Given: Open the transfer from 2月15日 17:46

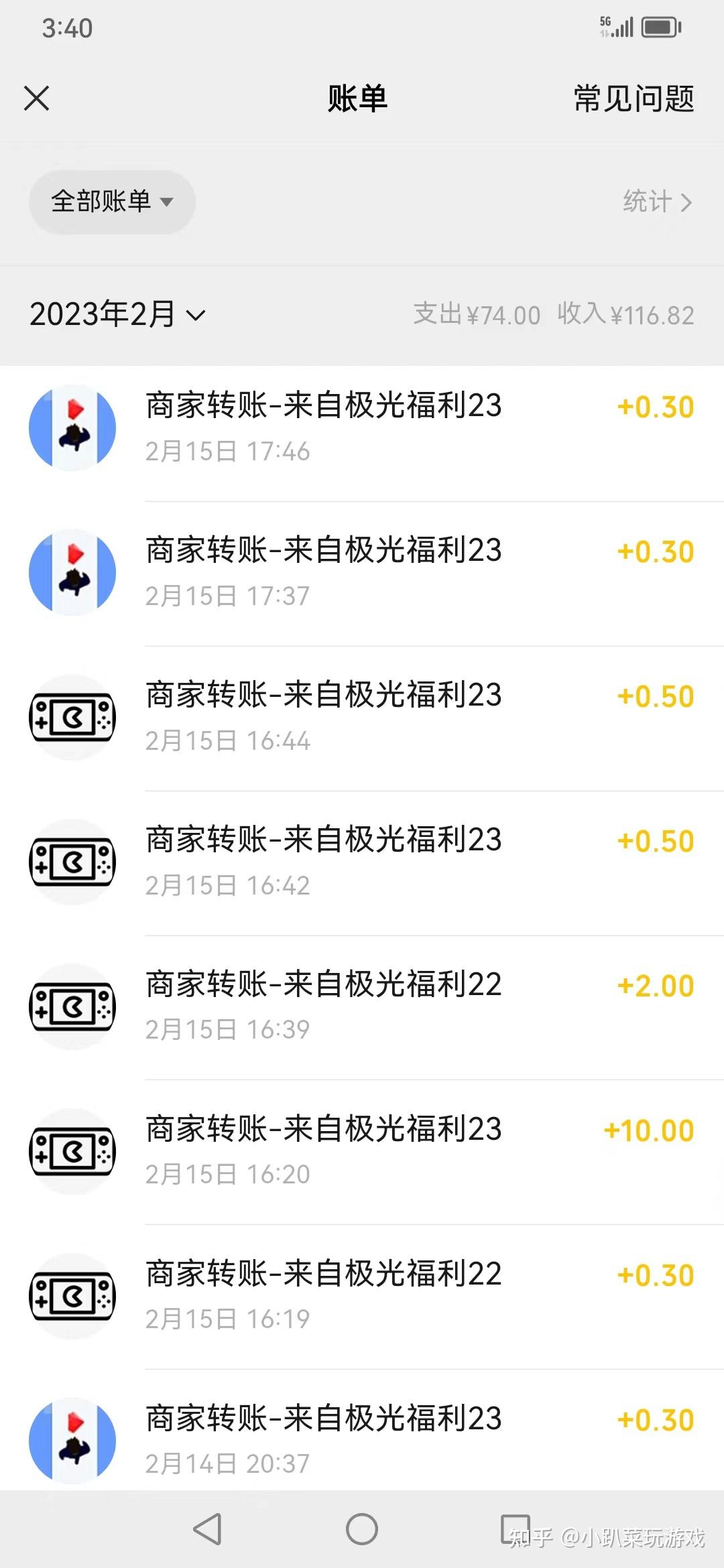Looking at the screenshot, I should pos(362,429).
